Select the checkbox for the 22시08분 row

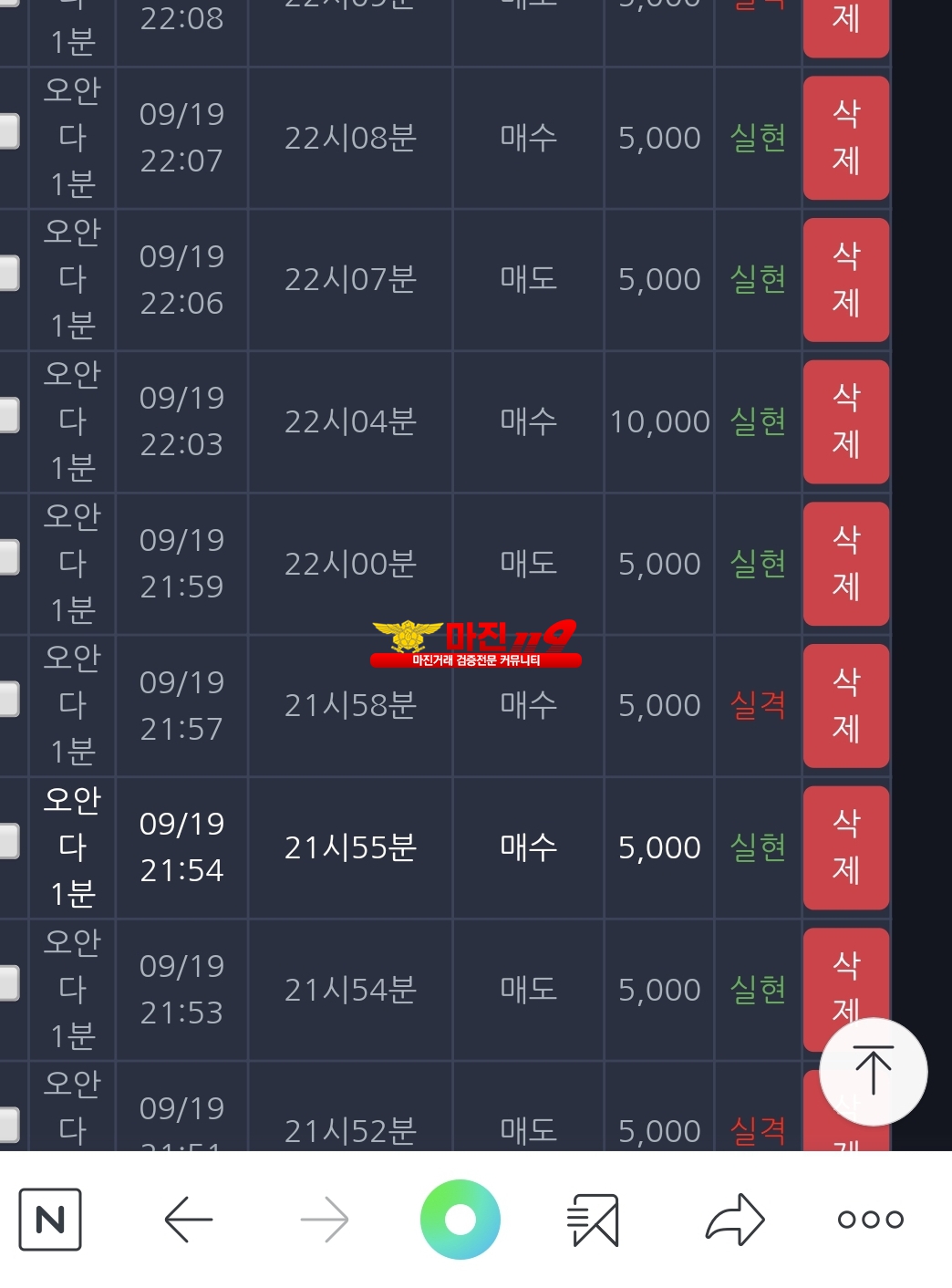click(x=8, y=131)
